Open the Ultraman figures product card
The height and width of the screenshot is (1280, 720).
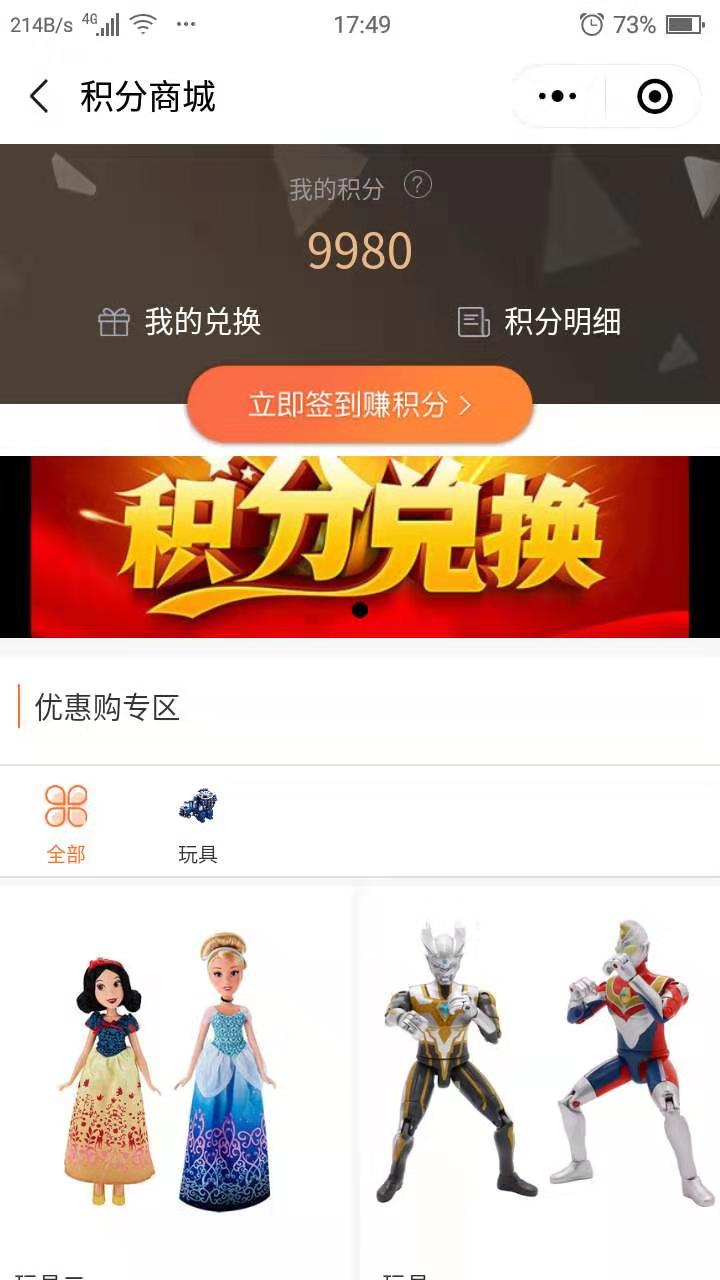[540, 1070]
